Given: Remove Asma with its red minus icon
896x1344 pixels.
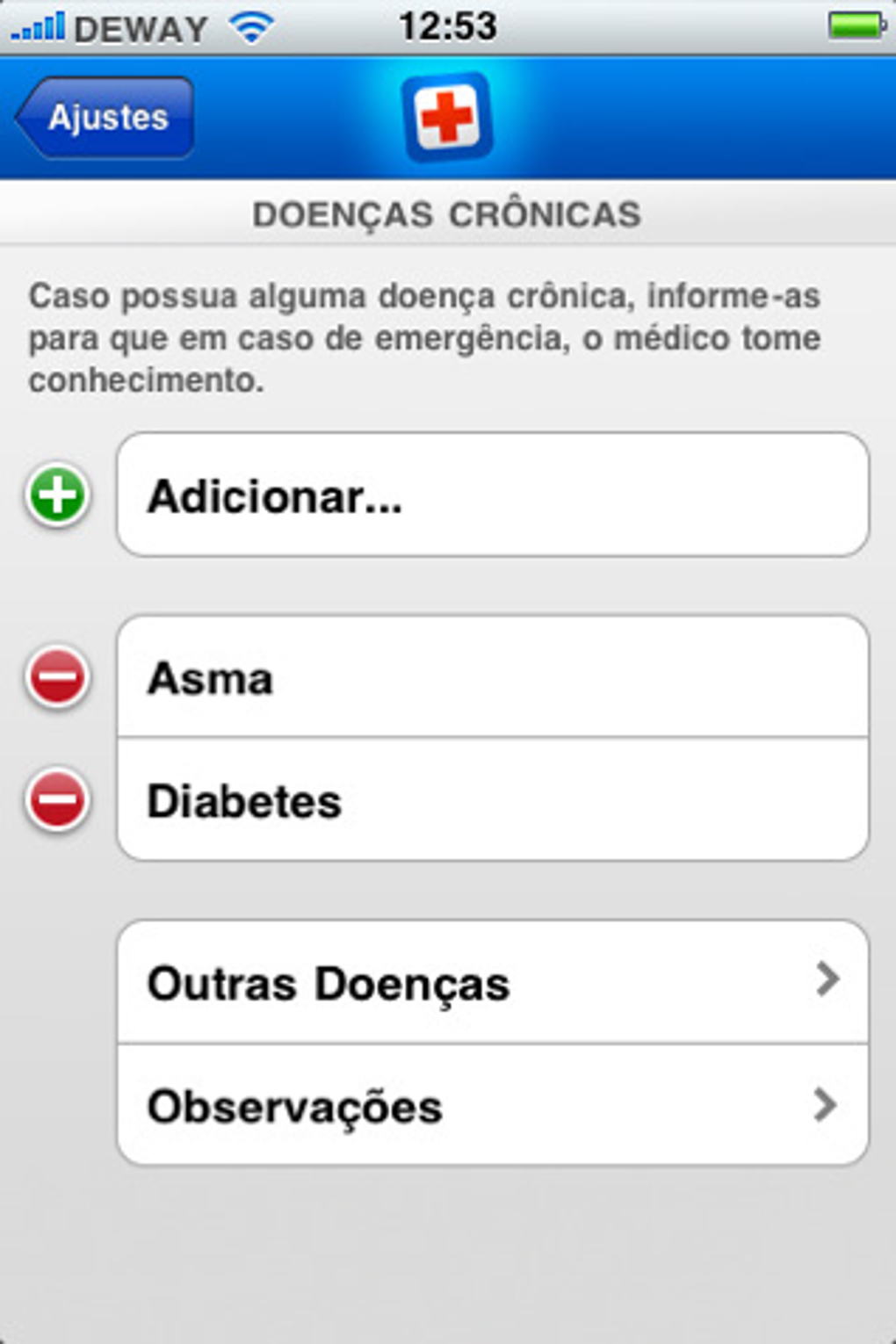Looking at the screenshot, I should pos(58,677).
